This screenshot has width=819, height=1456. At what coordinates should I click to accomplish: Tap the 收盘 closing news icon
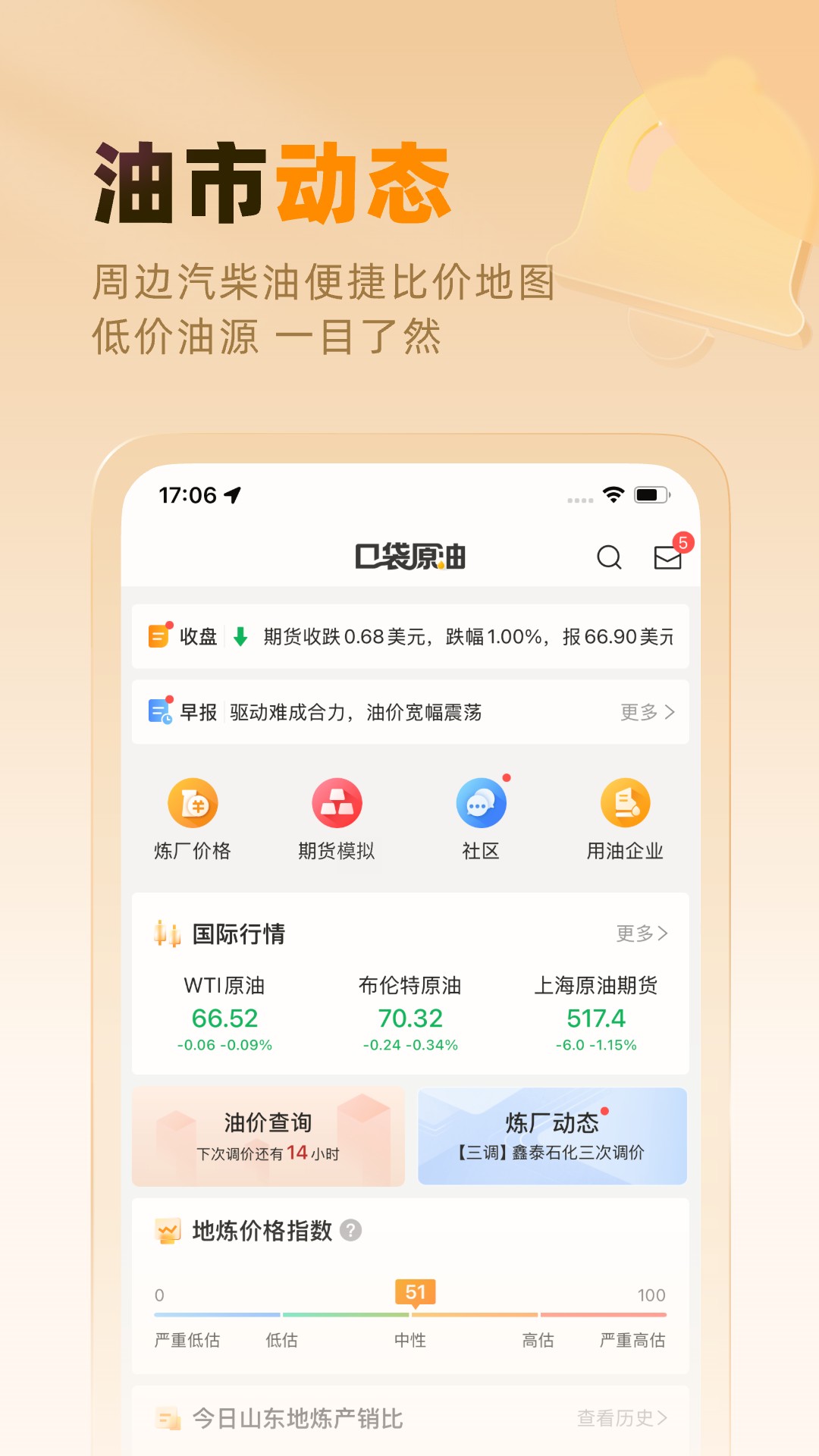[x=157, y=637]
